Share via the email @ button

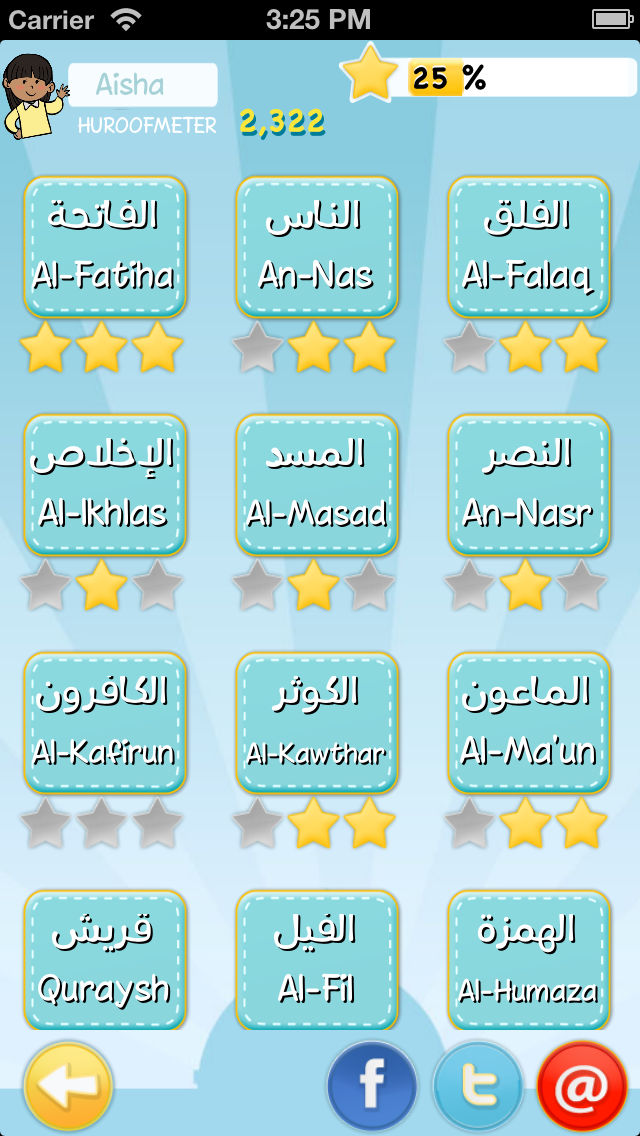click(x=582, y=1086)
